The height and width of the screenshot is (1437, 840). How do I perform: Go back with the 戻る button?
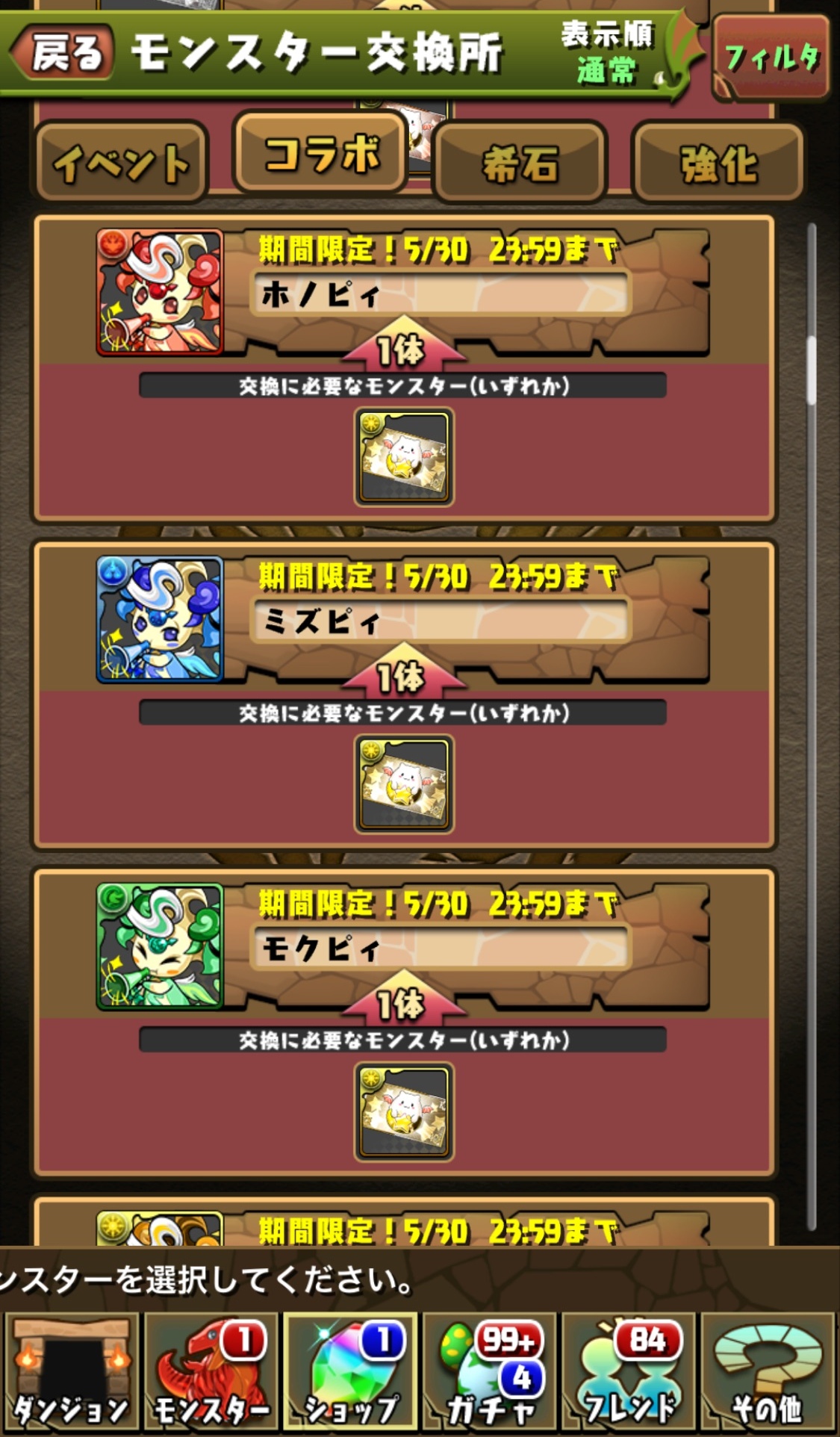63,51
